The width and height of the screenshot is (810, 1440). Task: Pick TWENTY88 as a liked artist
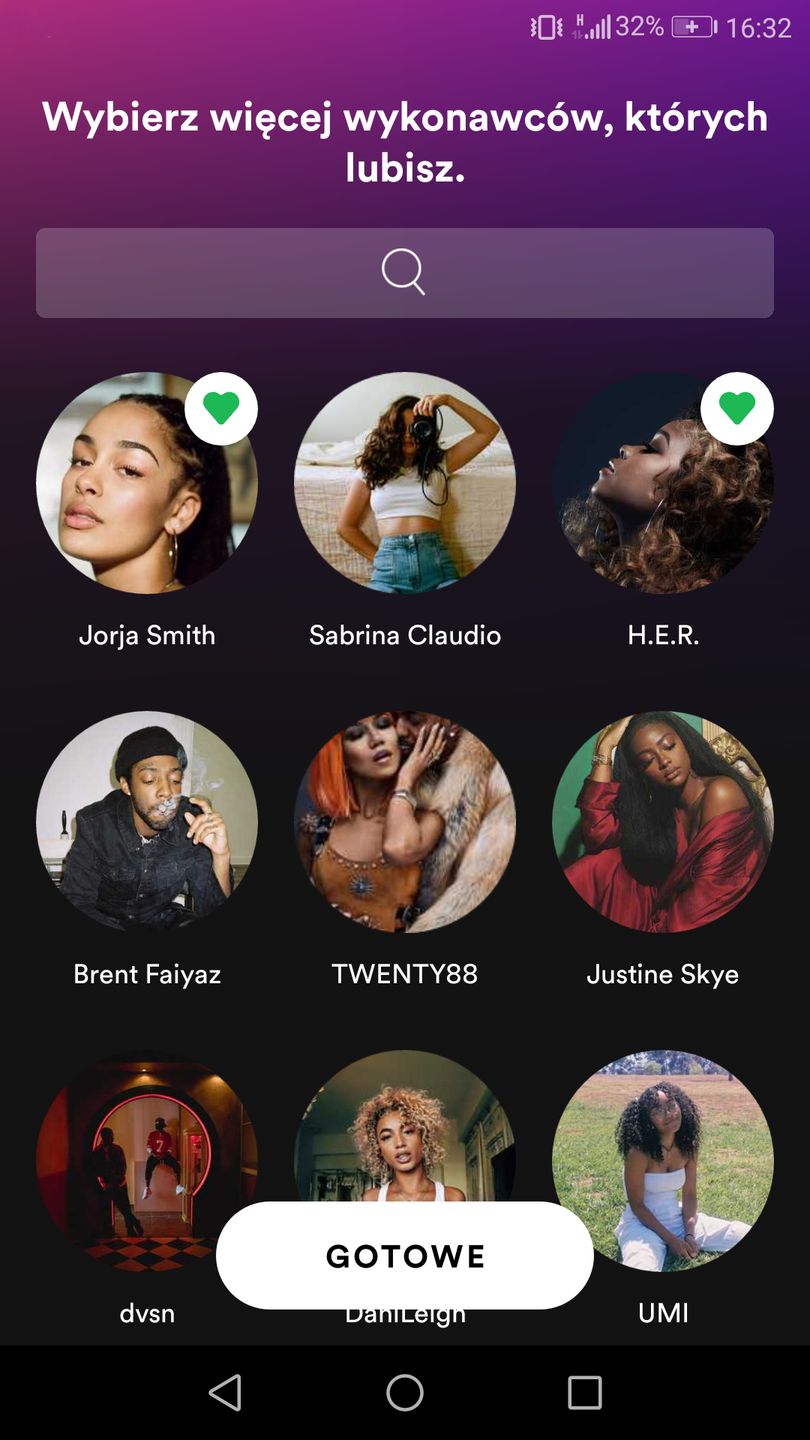[x=404, y=821]
